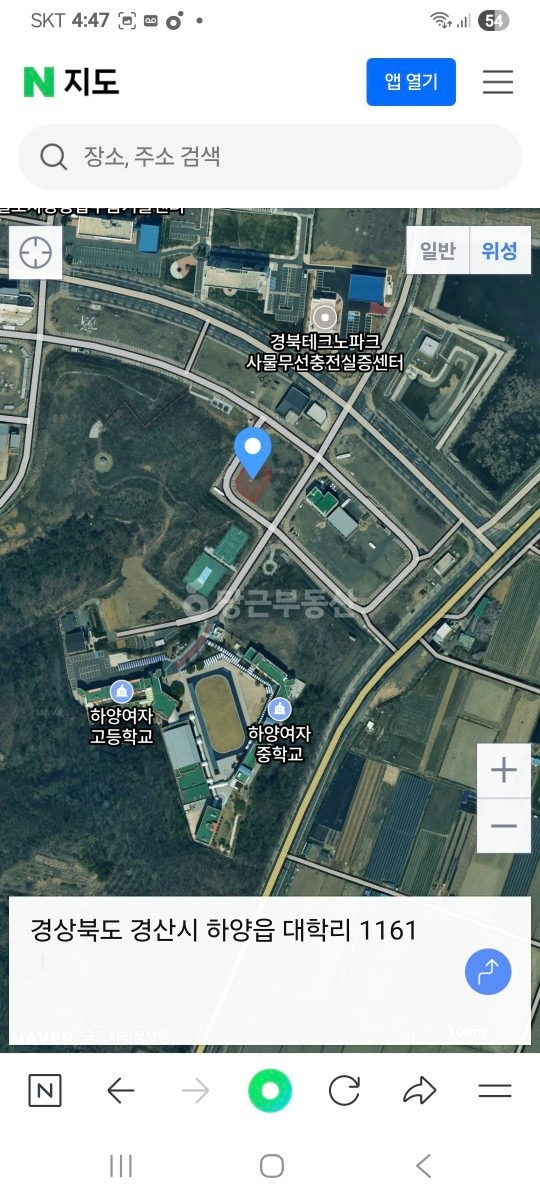
Task: Select the 하양여자중학교 map marker
Action: click(x=280, y=710)
